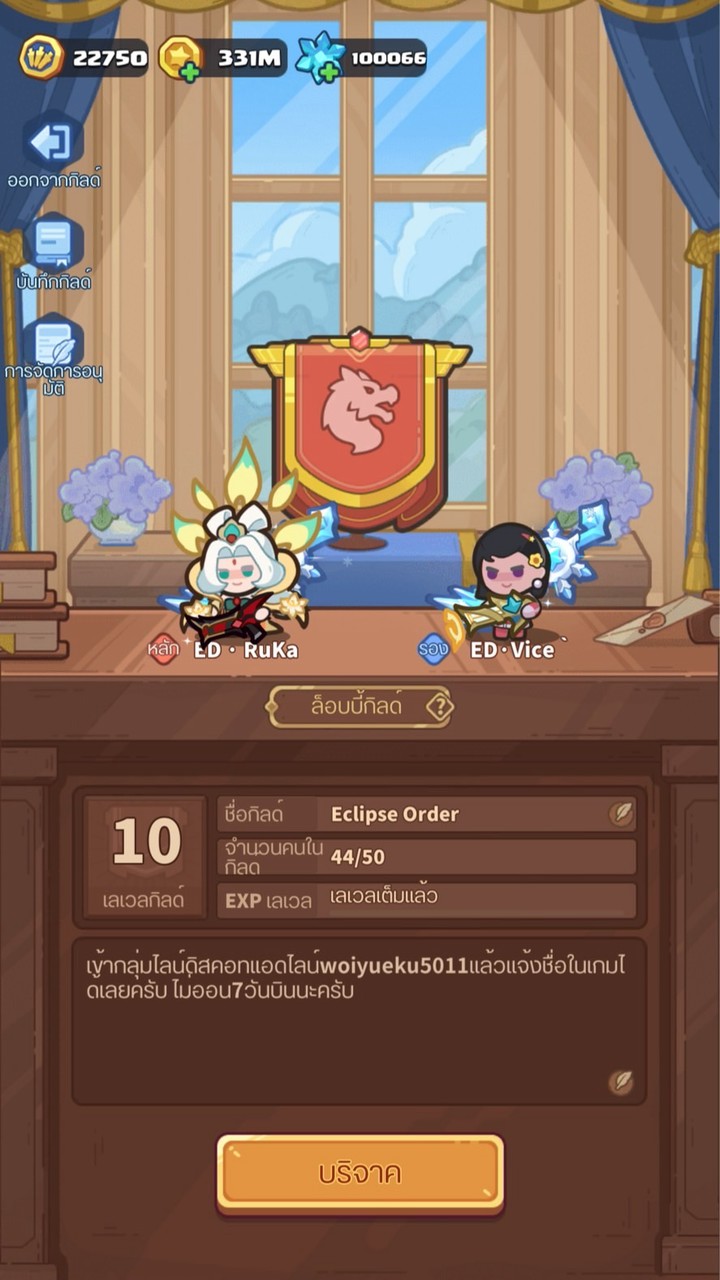Open the guild log (บันทึกกิลด์)
This screenshot has height=1280, width=720.
click(x=53, y=243)
